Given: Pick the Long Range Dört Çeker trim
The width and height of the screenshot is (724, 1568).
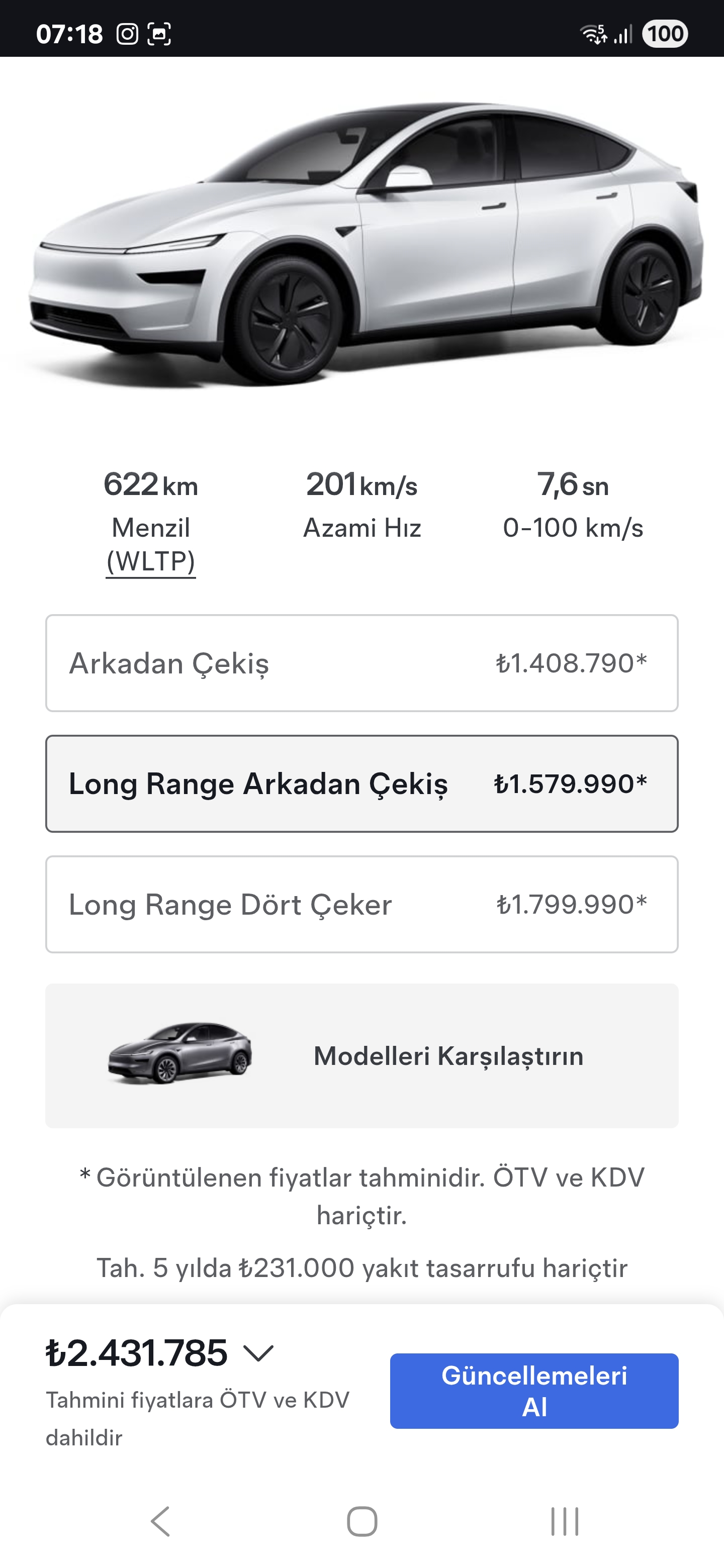Looking at the screenshot, I should pyautogui.click(x=361, y=904).
